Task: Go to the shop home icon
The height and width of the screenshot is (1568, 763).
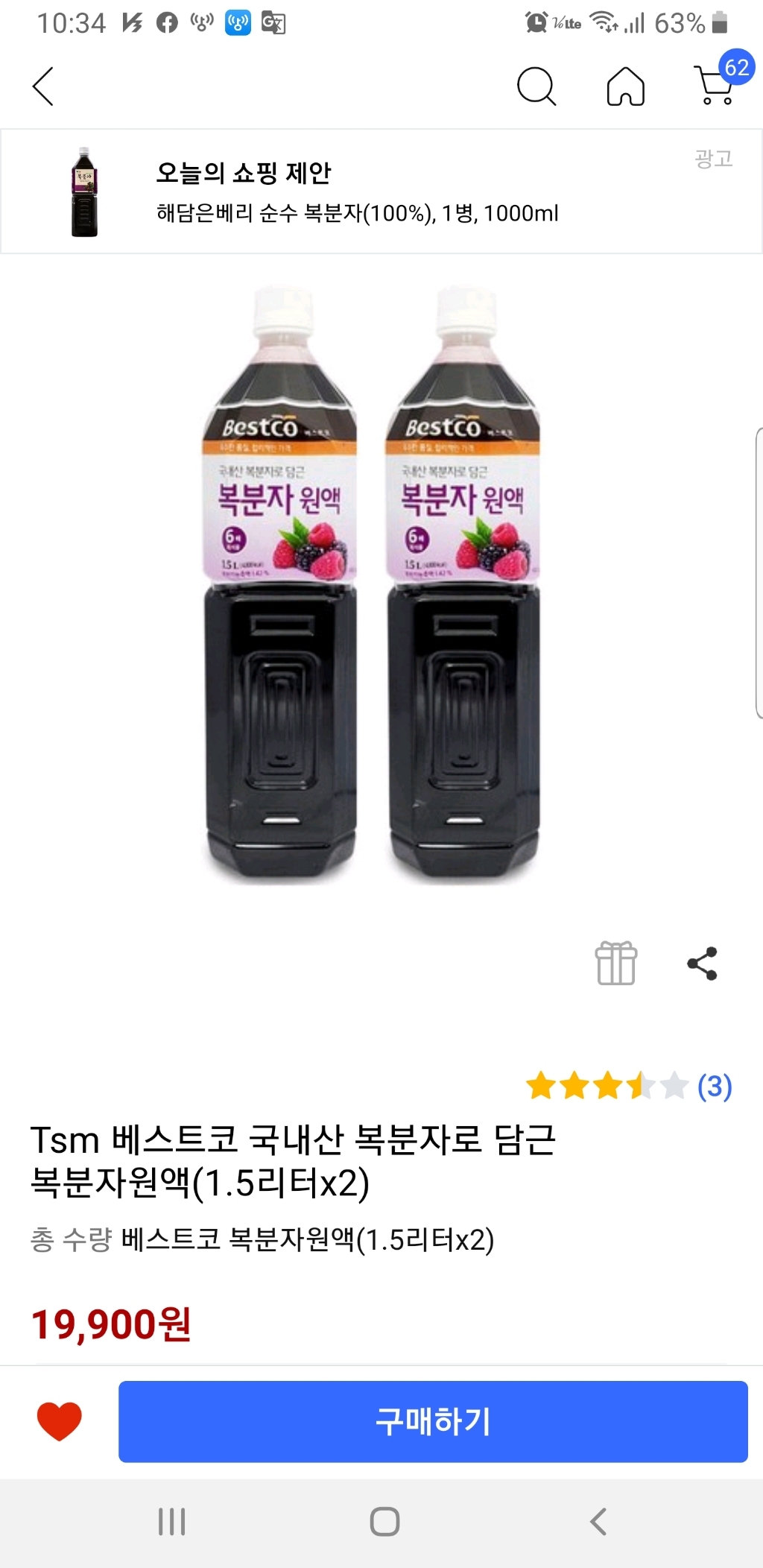Action: (x=626, y=86)
